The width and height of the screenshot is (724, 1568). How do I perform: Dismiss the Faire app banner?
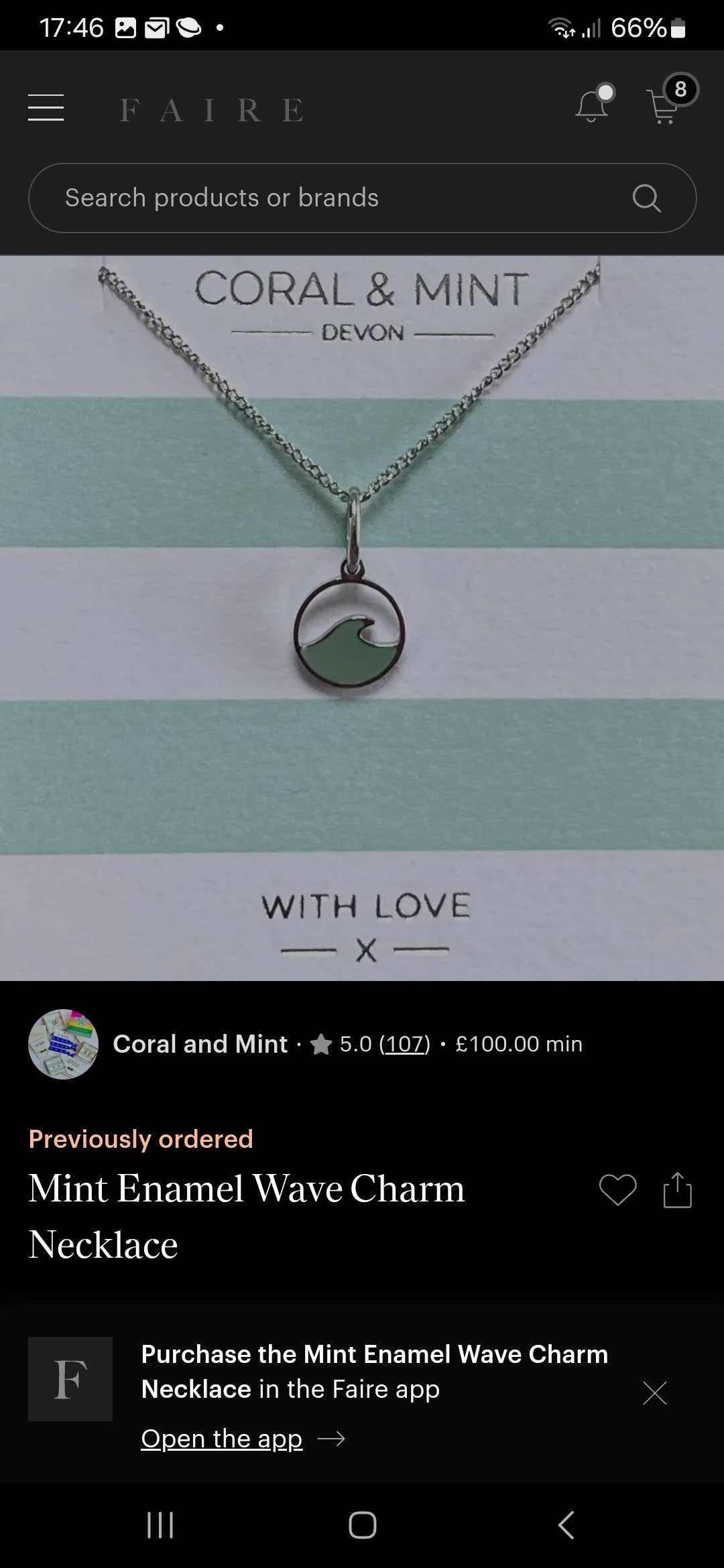click(654, 1393)
